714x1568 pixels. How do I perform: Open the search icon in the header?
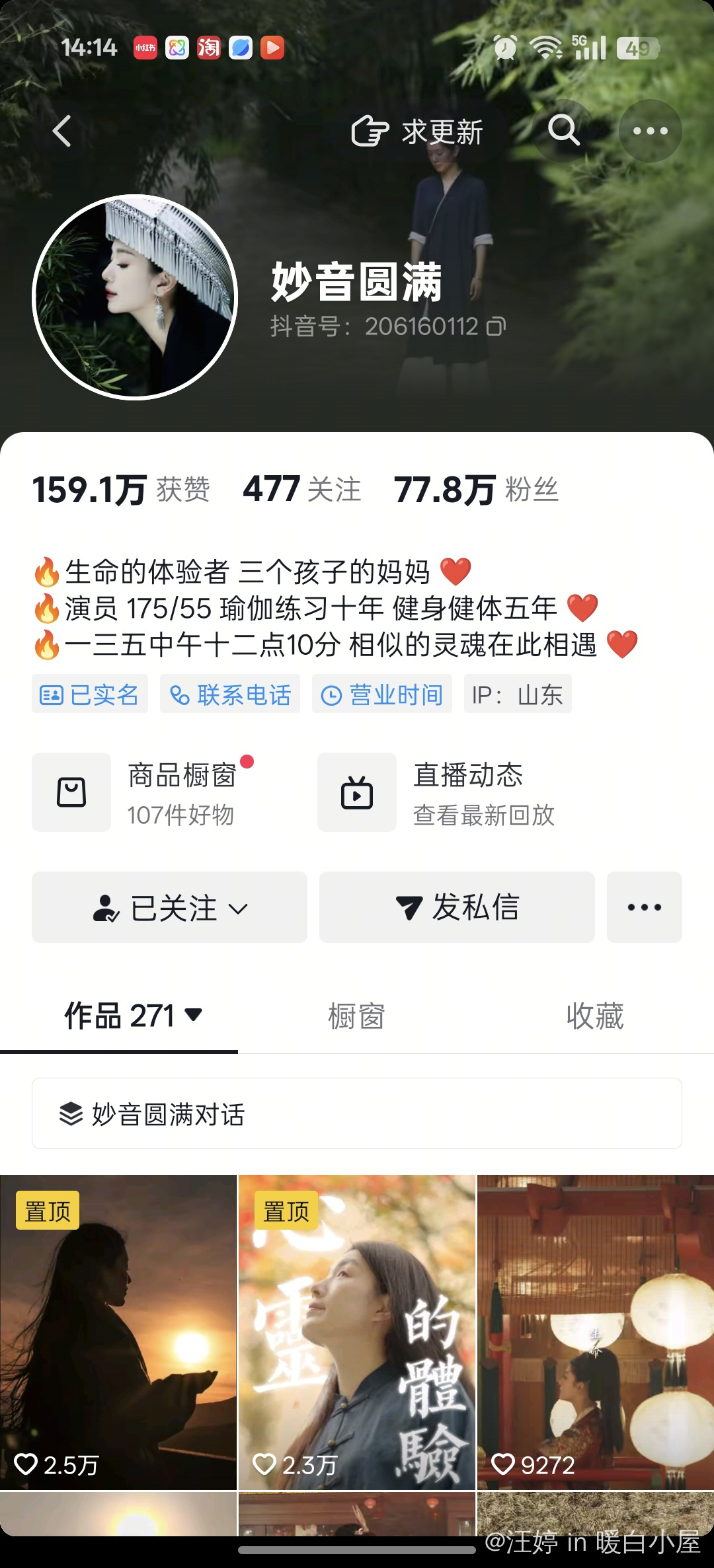click(564, 130)
